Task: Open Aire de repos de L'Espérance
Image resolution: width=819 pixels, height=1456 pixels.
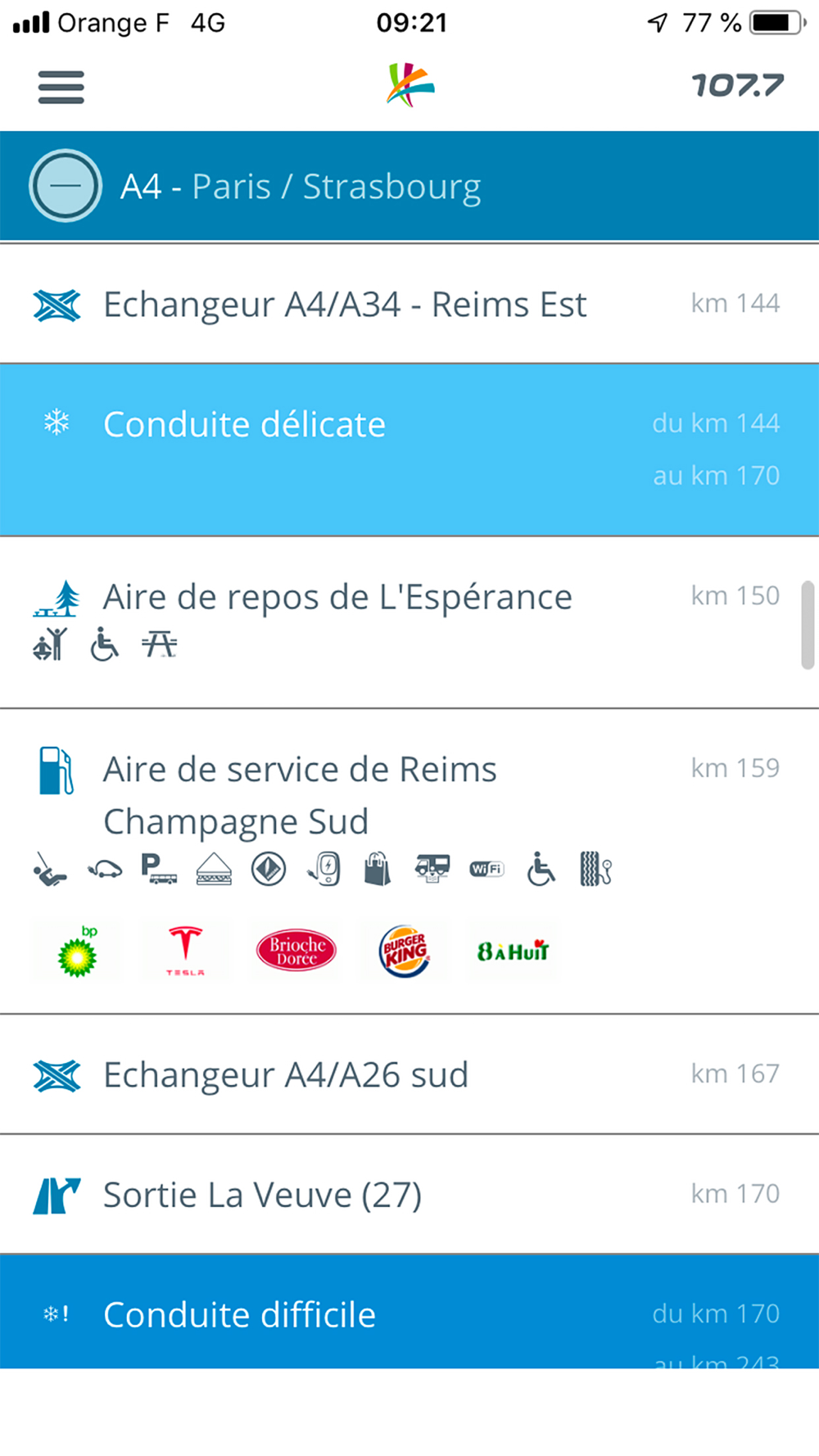Action: 337,598
